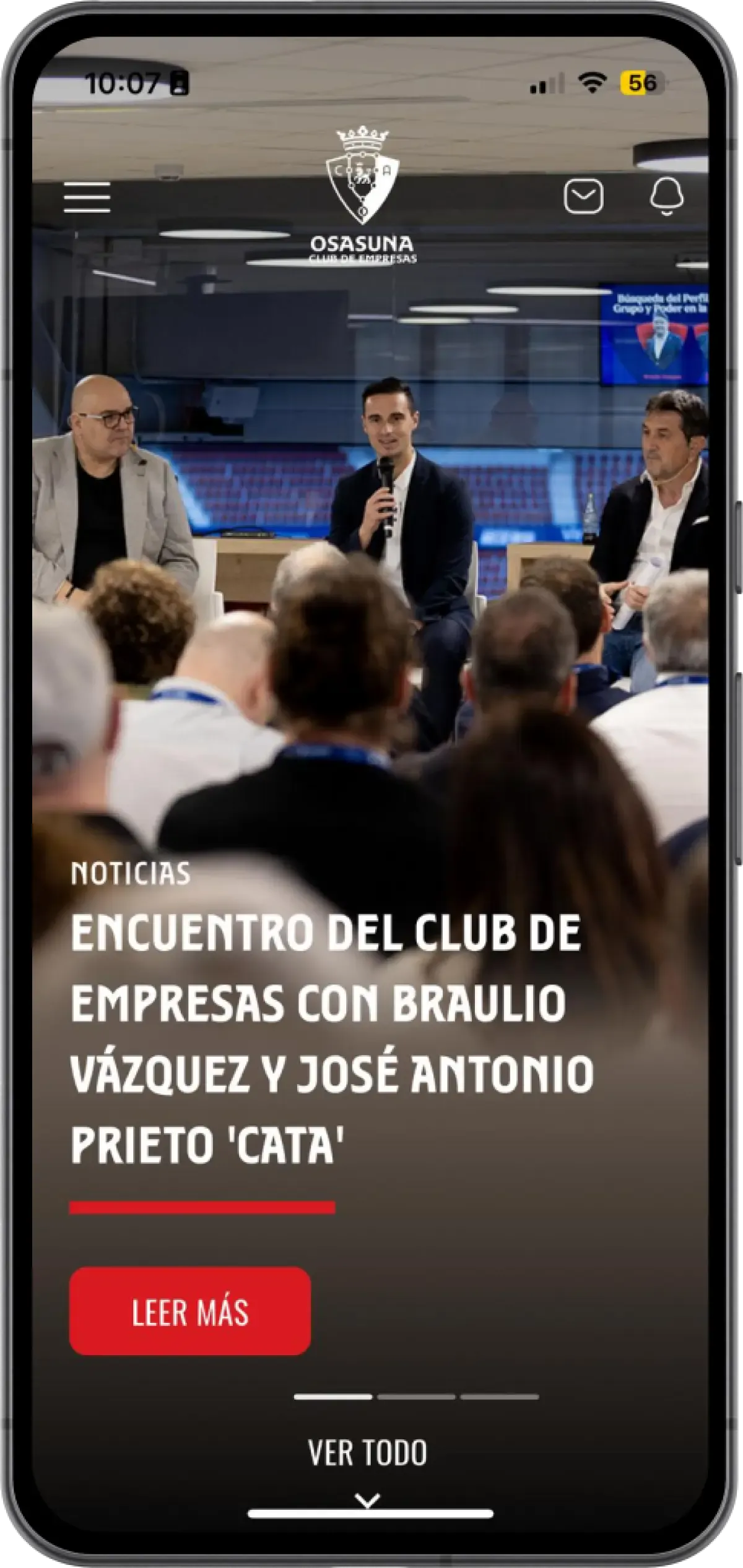Open the messages envelope icon

pyautogui.click(x=583, y=196)
